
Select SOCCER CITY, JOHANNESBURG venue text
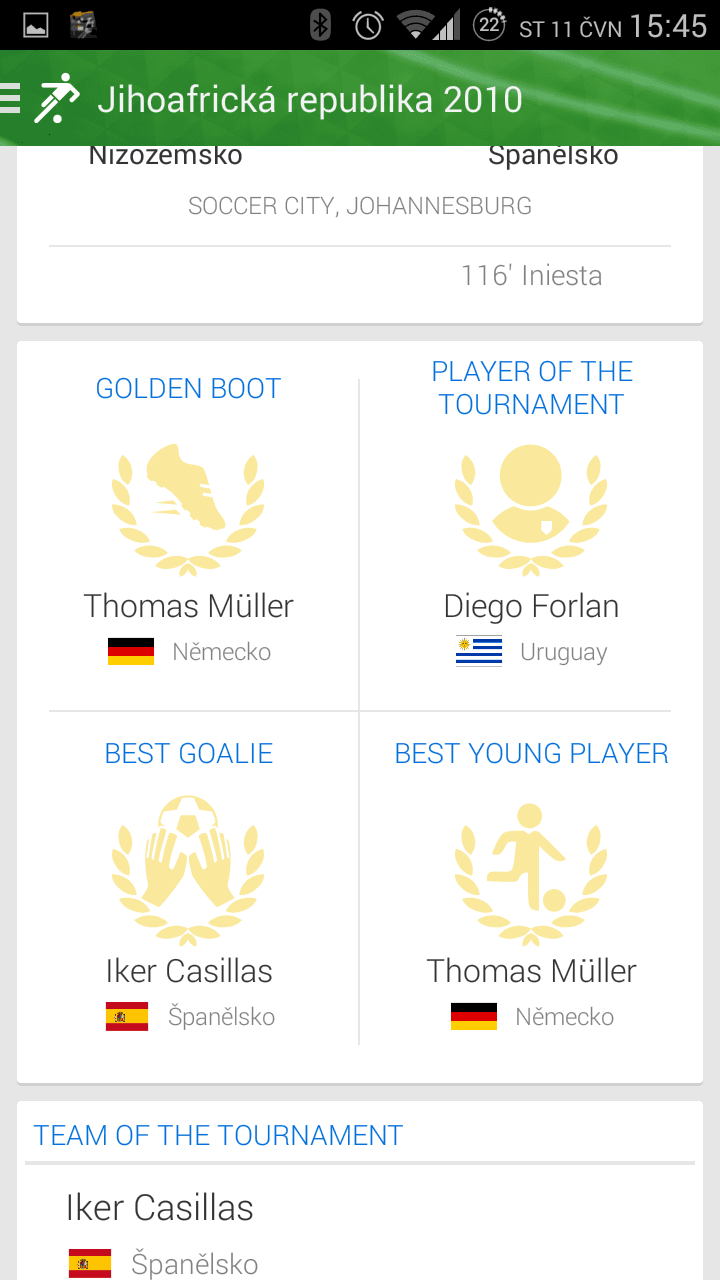360,205
